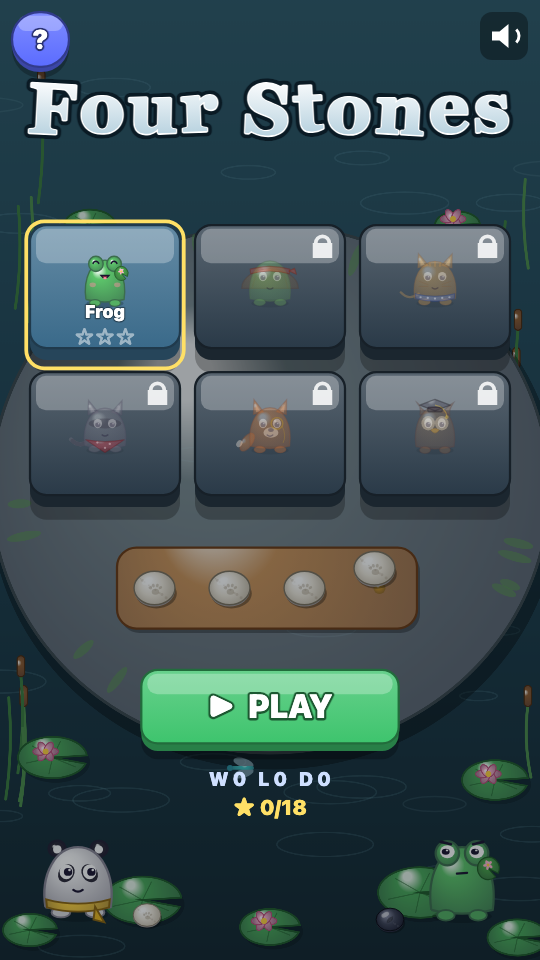Tap the locked fox with monocle opponent

(270, 438)
